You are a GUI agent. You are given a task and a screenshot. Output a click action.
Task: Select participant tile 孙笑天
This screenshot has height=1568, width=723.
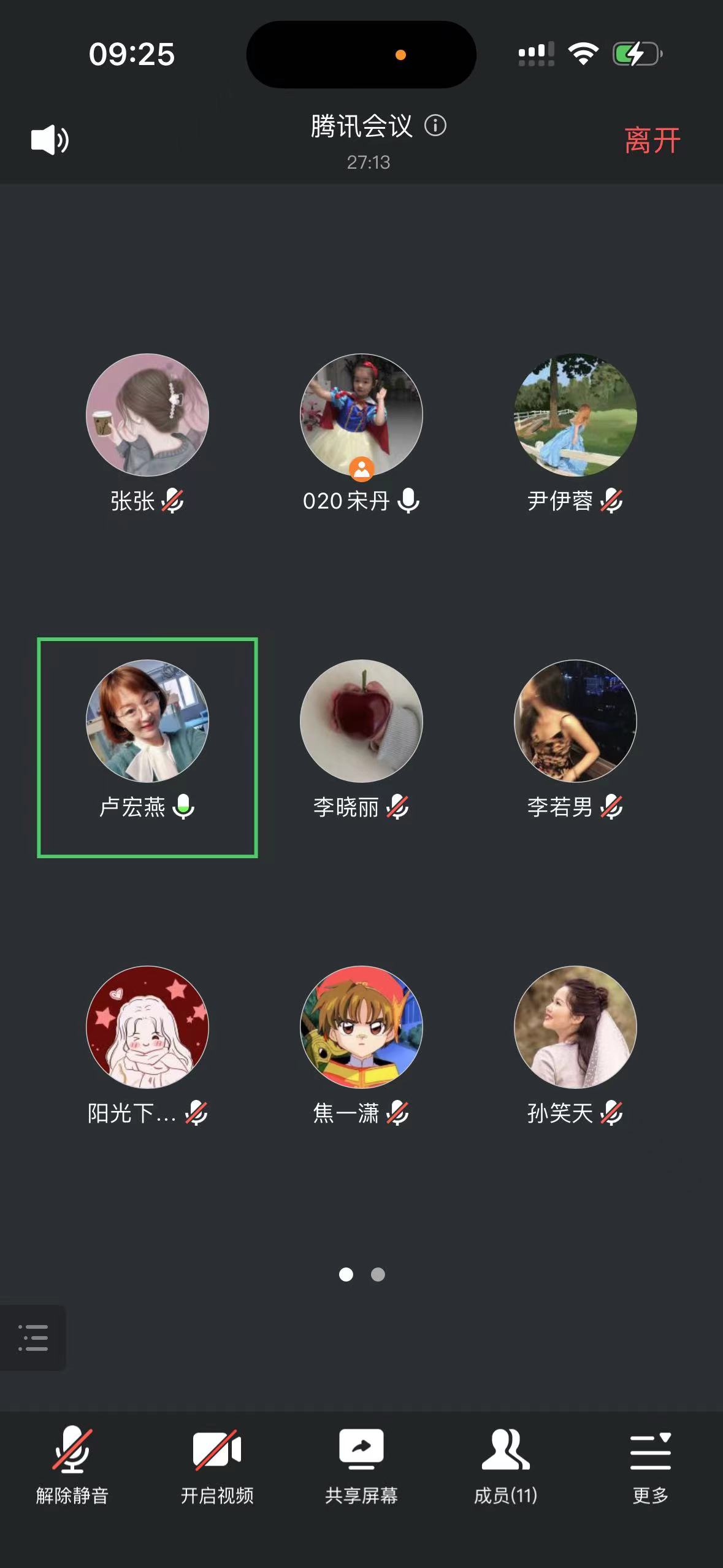tap(575, 1027)
